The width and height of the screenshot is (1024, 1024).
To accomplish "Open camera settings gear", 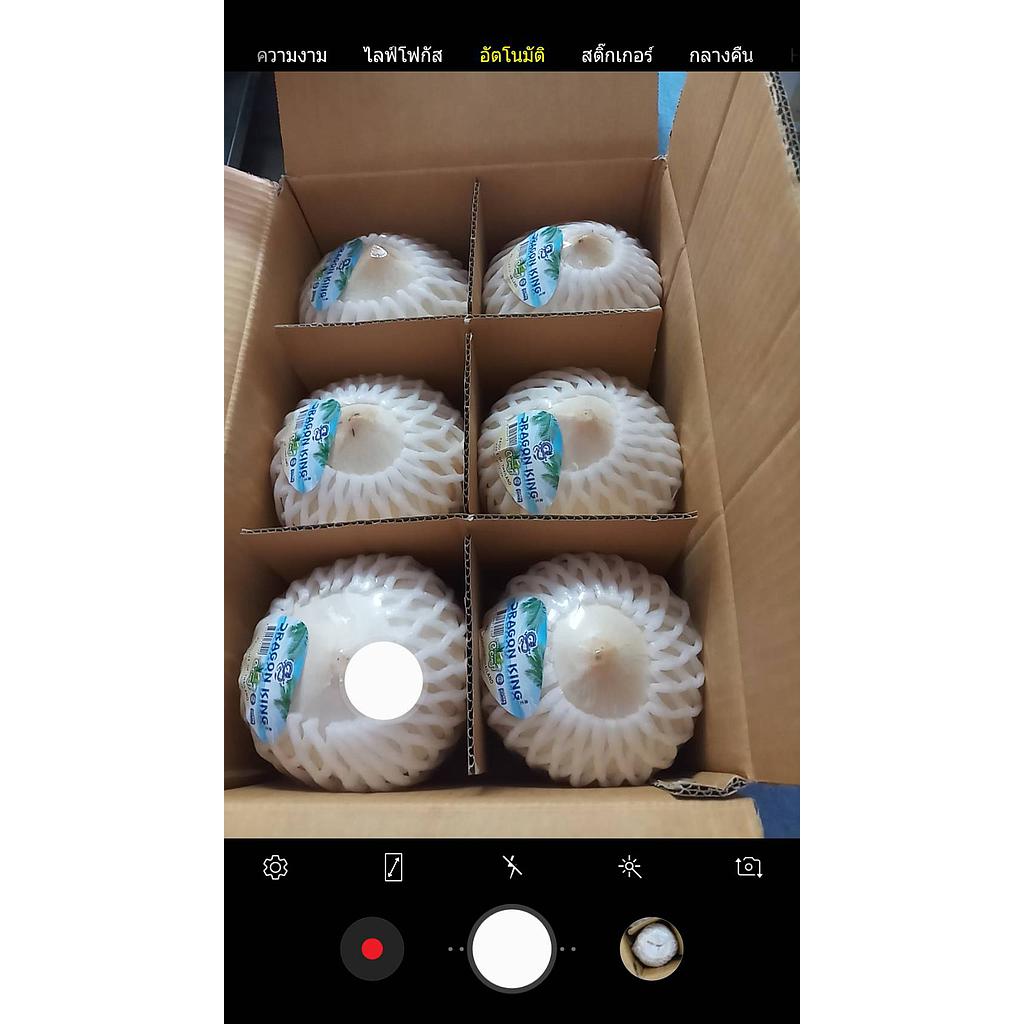I will (x=275, y=867).
